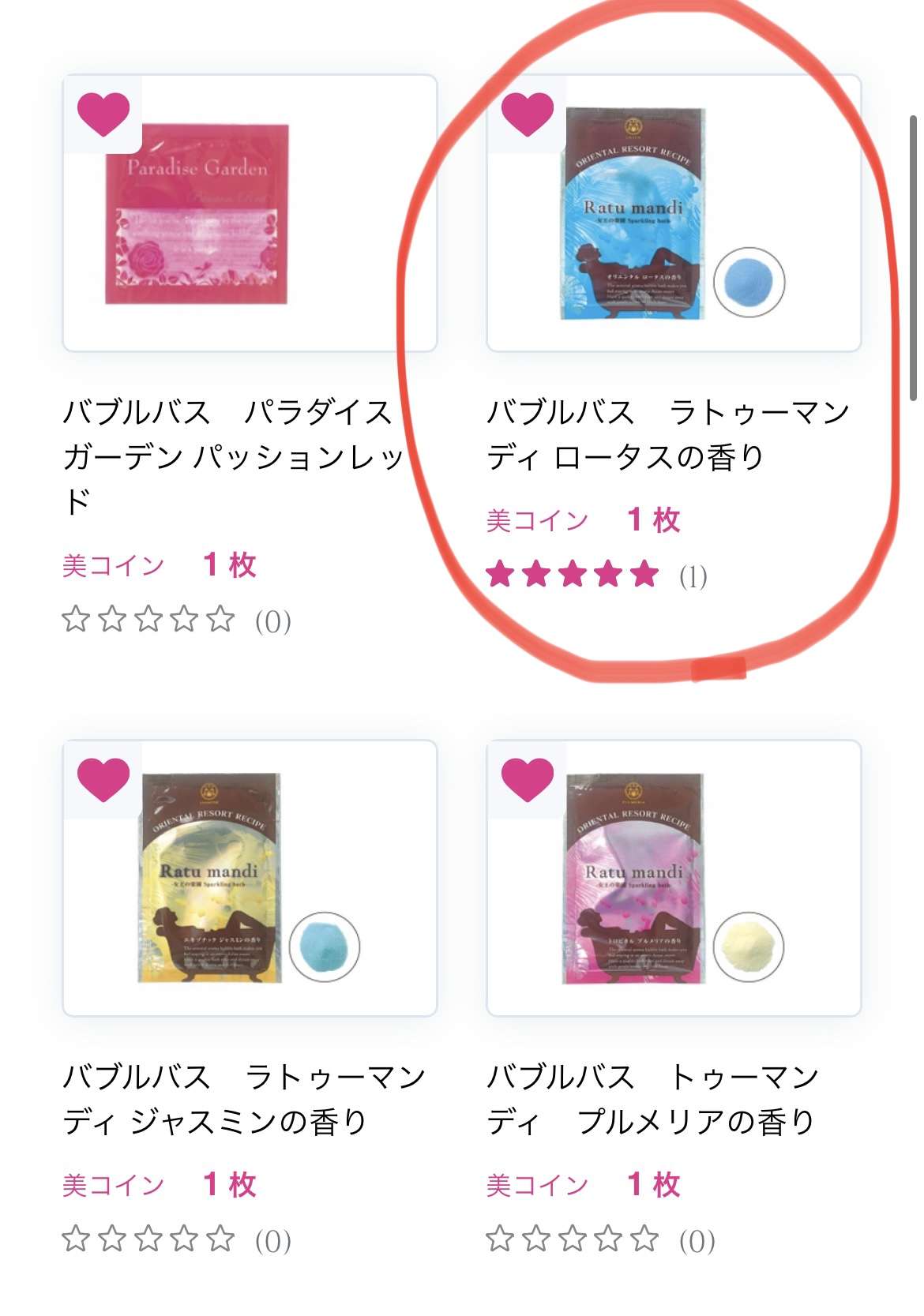View the Plumeria scent bubble bath product

click(673, 878)
